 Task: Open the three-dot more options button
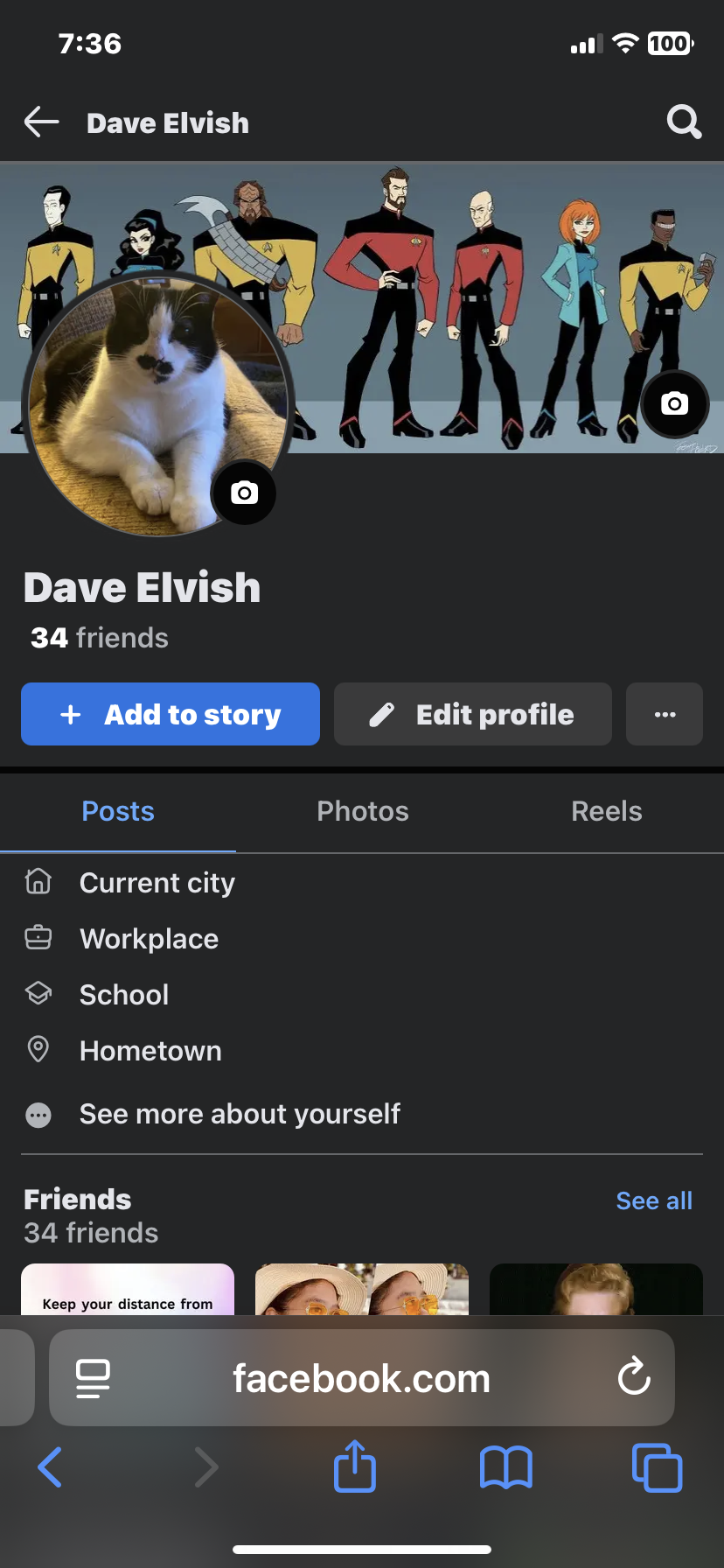[x=665, y=714]
